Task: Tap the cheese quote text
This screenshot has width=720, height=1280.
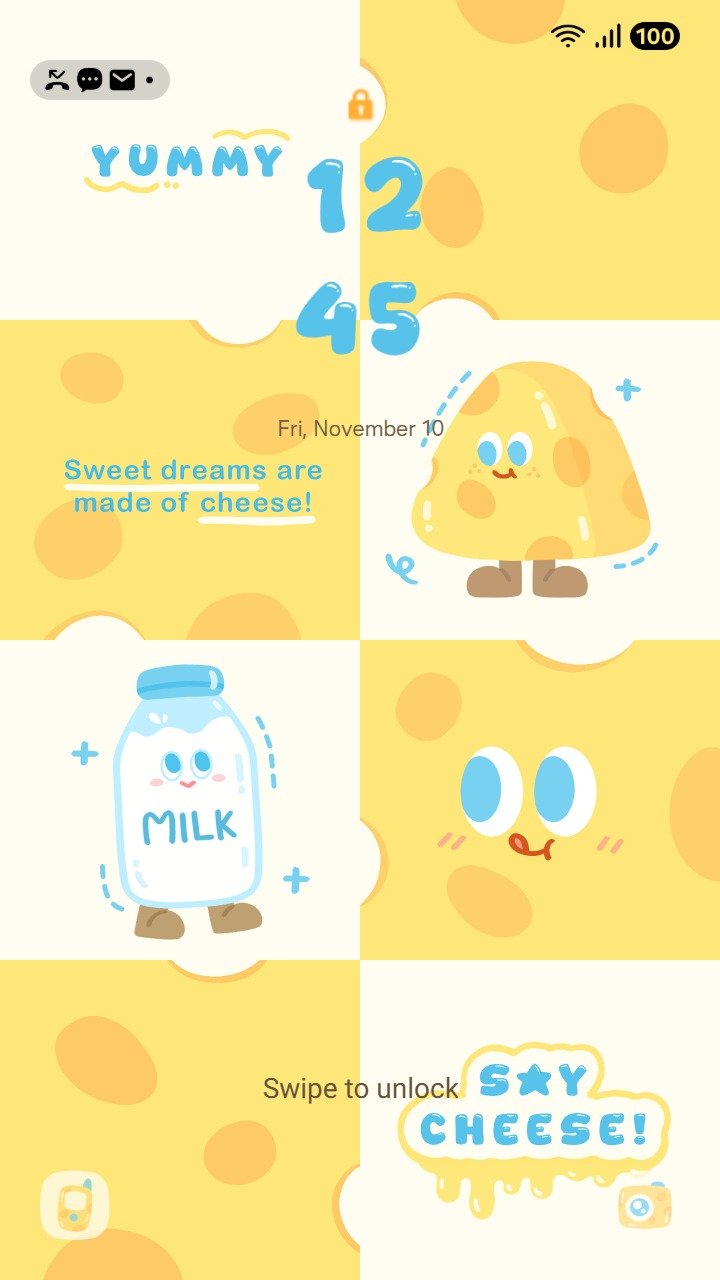Action: (x=193, y=486)
